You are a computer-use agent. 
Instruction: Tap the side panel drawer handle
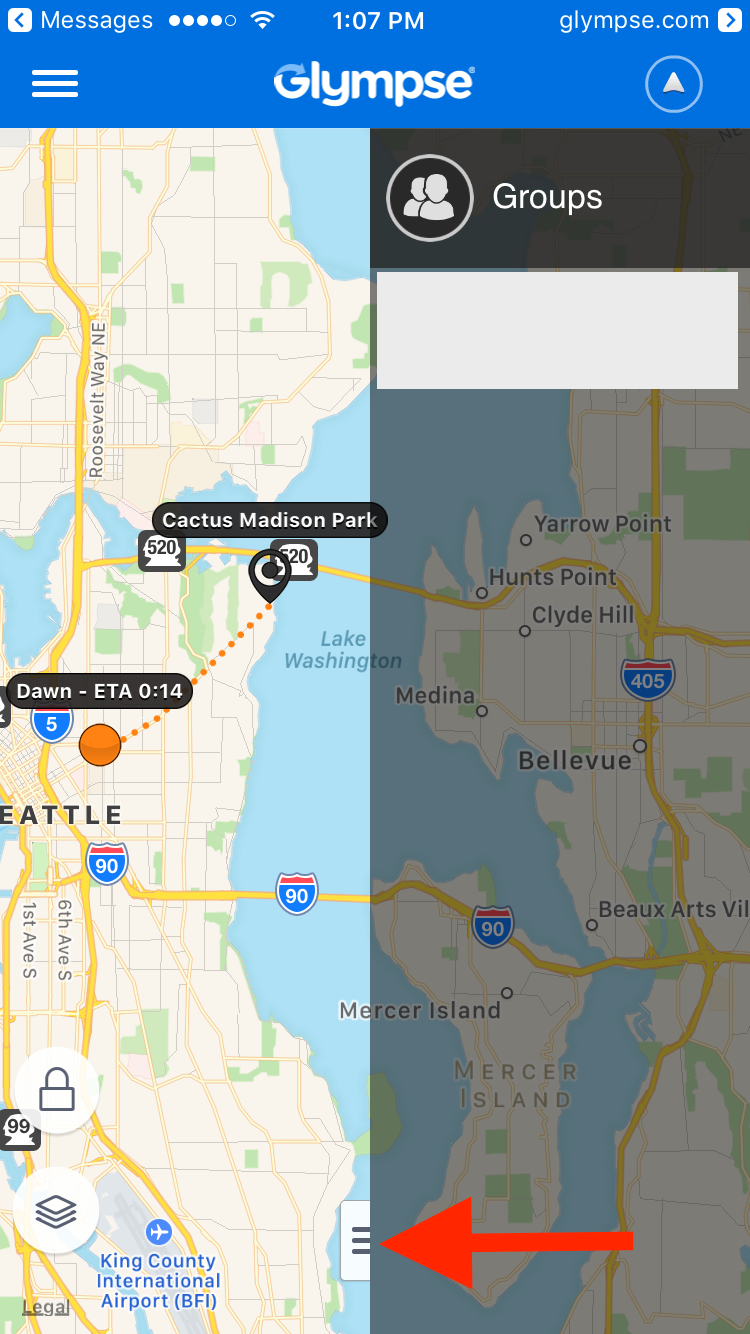click(x=357, y=1240)
